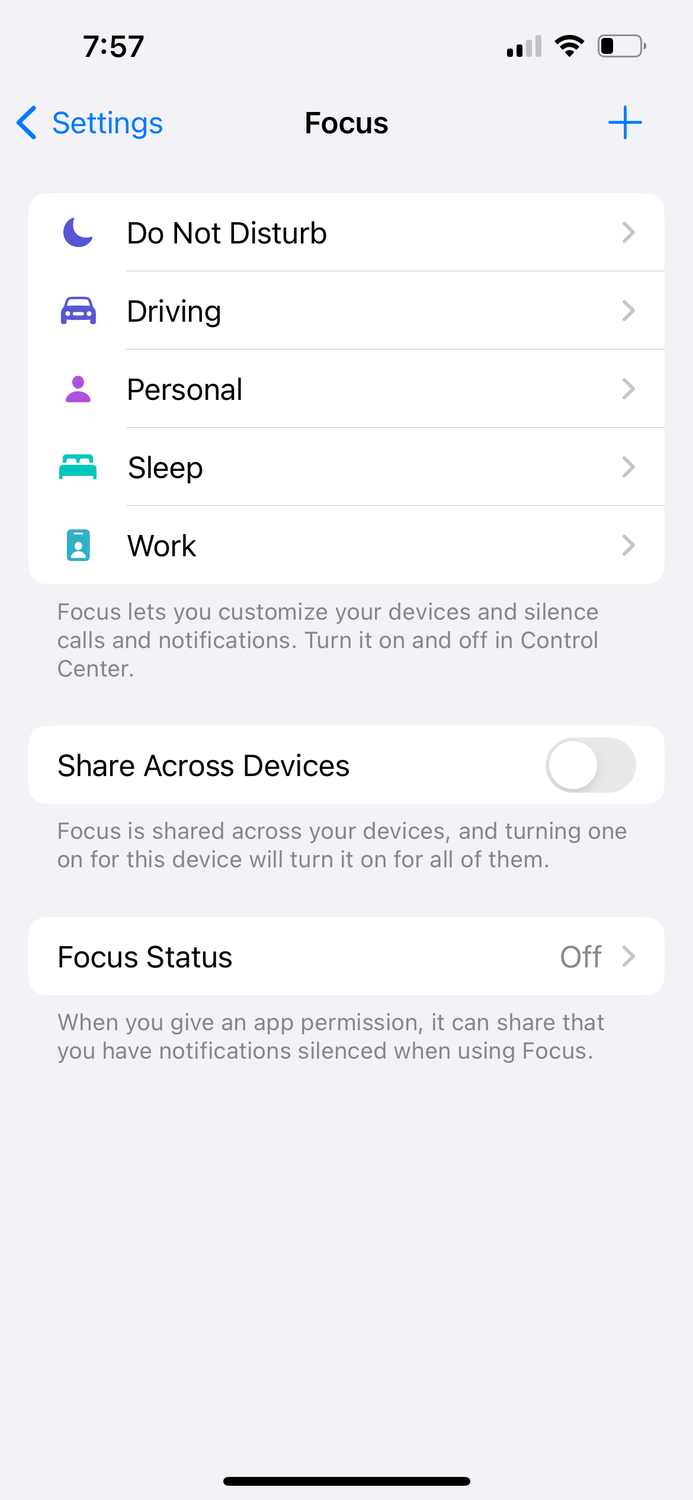Open Sleep focus options
Image resolution: width=693 pixels, height=1500 pixels.
point(346,467)
